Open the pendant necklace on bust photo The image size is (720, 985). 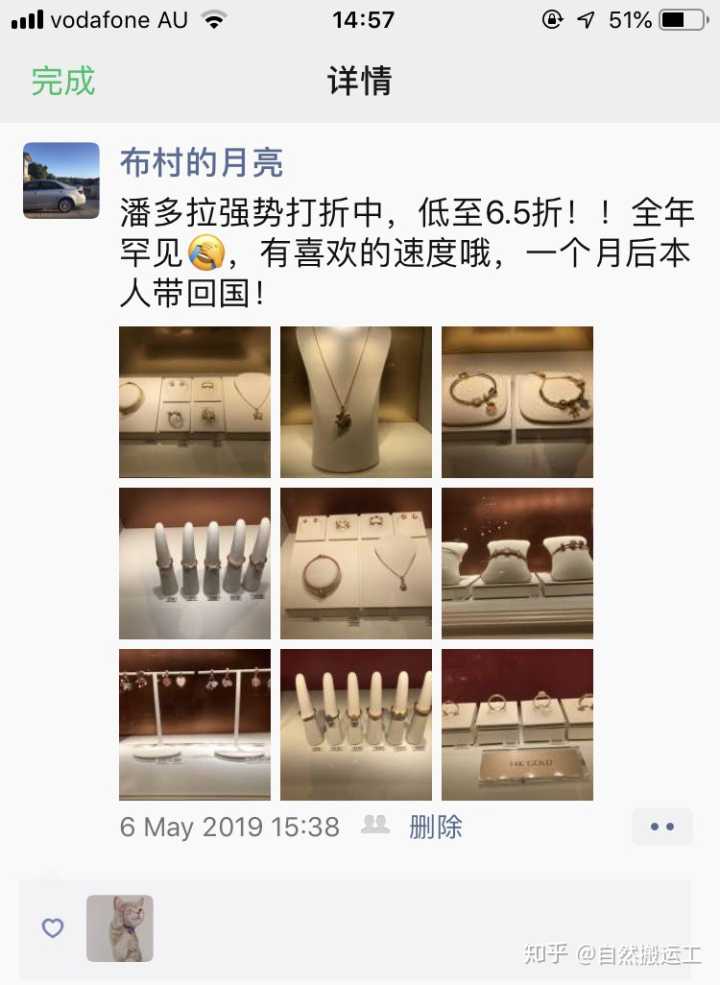pos(356,402)
